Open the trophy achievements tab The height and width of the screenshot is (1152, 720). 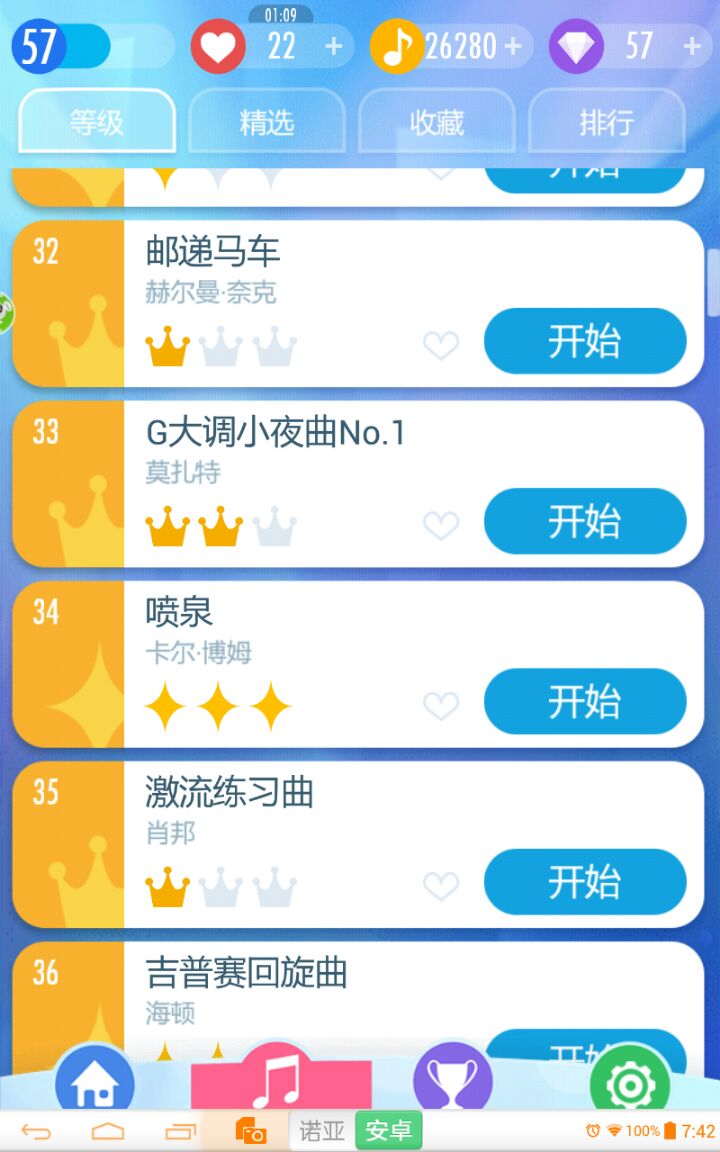pyautogui.click(x=453, y=1080)
